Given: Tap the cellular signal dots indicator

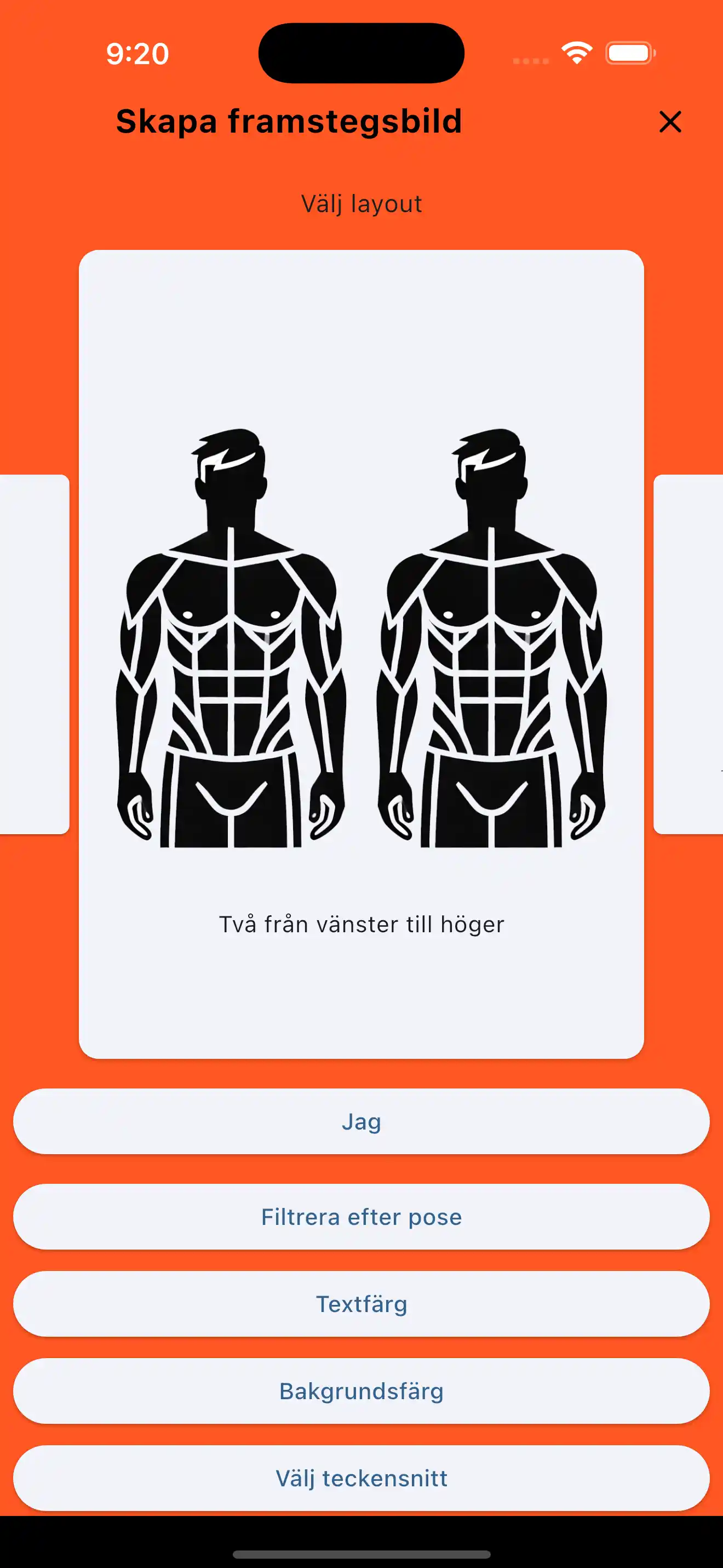Looking at the screenshot, I should click(531, 60).
